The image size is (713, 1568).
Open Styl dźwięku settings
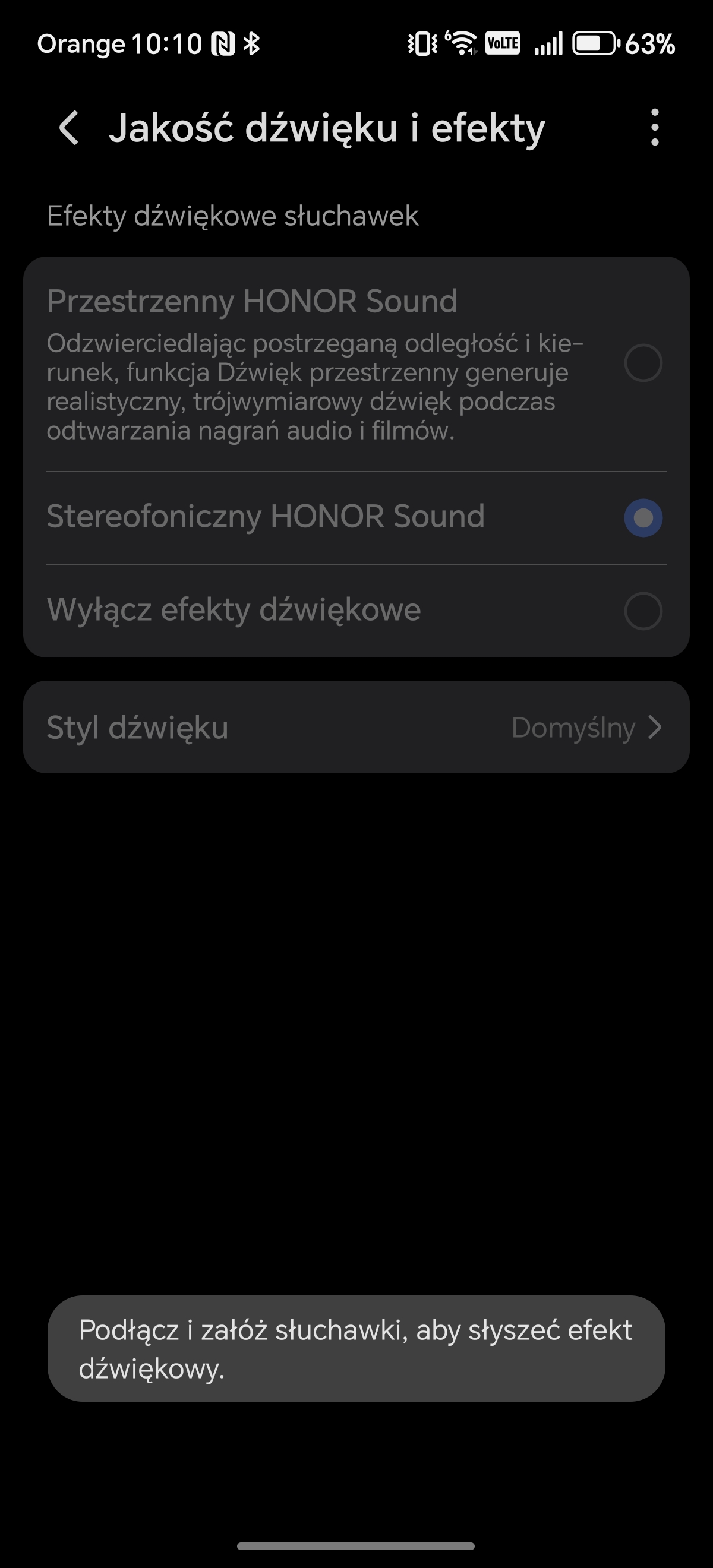(x=356, y=728)
